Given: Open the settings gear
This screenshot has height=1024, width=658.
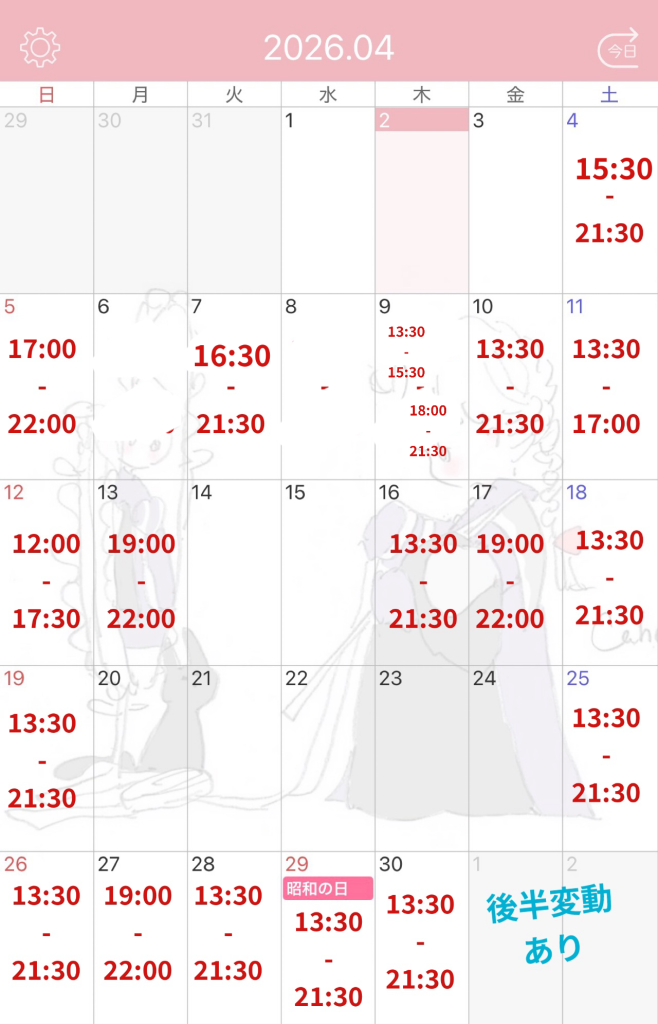Looking at the screenshot, I should tap(40, 47).
